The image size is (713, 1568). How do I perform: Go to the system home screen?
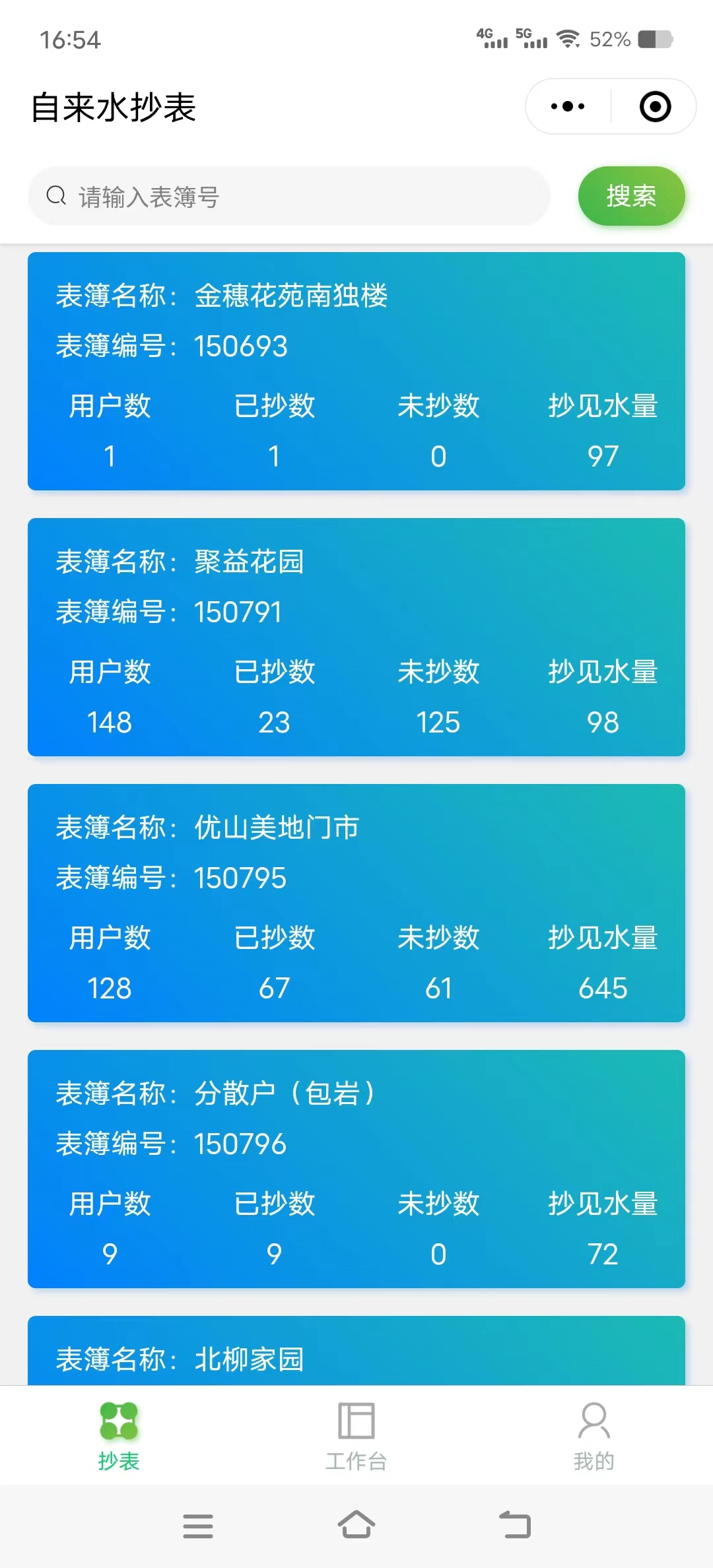click(356, 1525)
